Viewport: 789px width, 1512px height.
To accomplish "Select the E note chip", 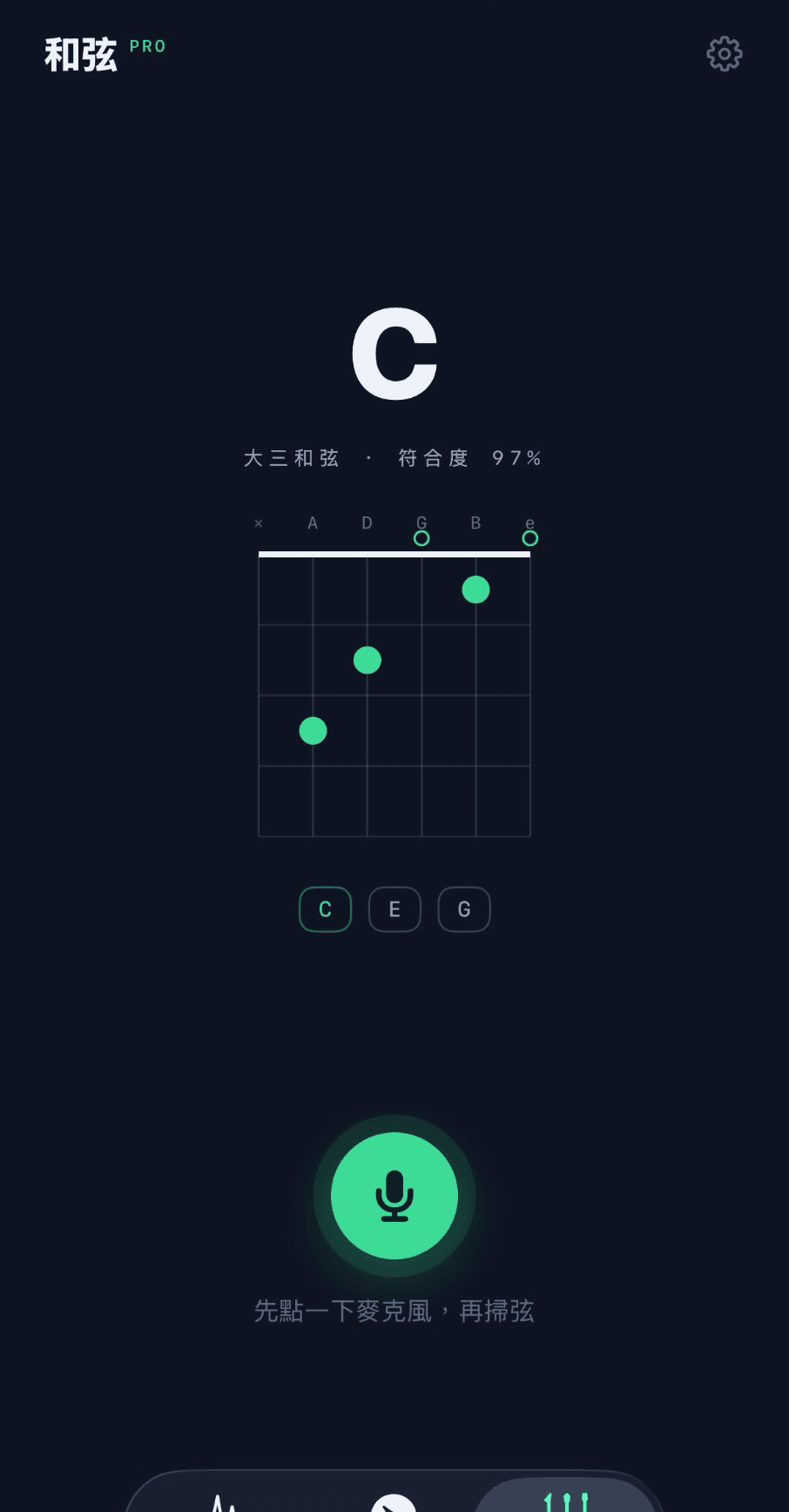I will (x=394, y=909).
